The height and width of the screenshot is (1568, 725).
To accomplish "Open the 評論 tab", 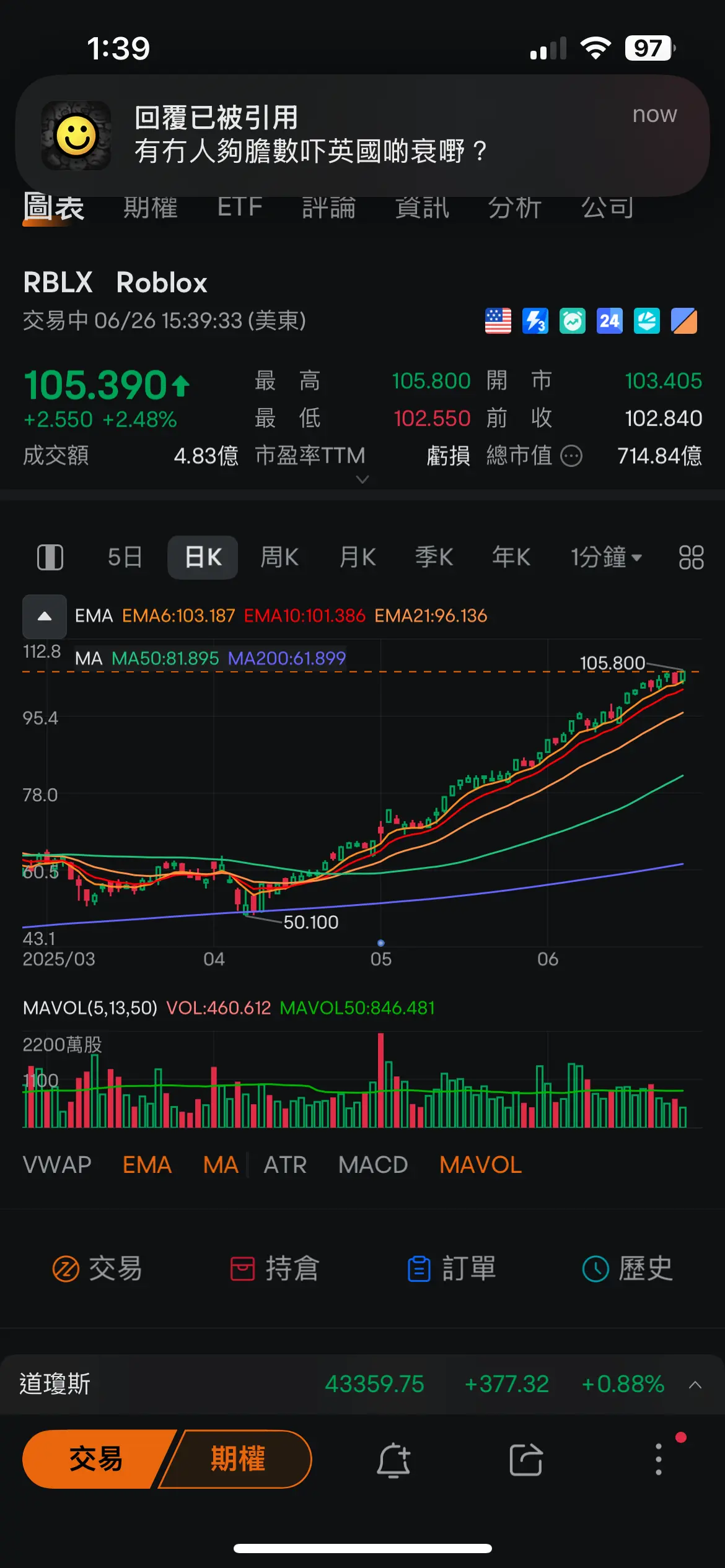I will coord(329,207).
